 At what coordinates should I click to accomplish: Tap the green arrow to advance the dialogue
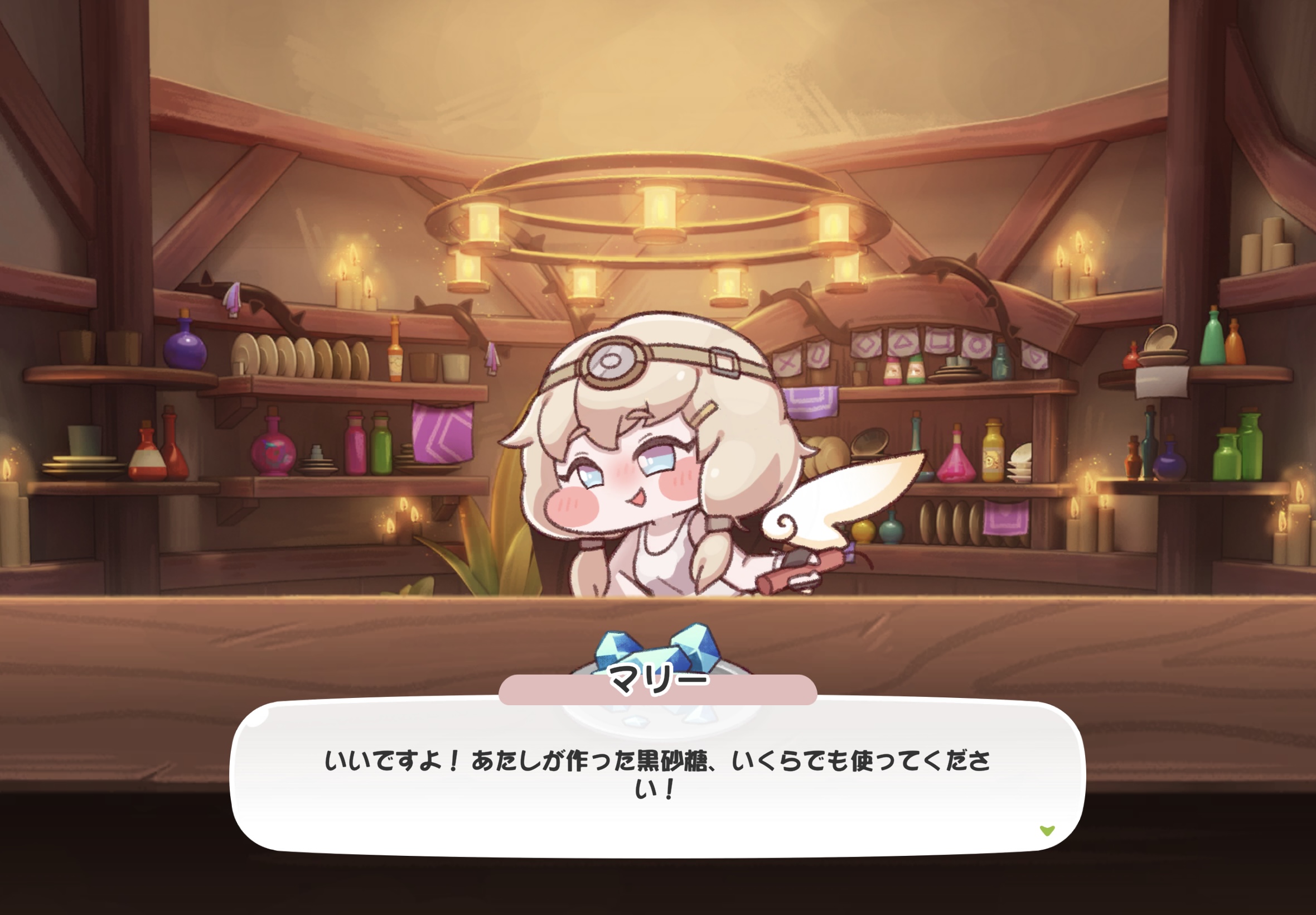coord(1047,831)
